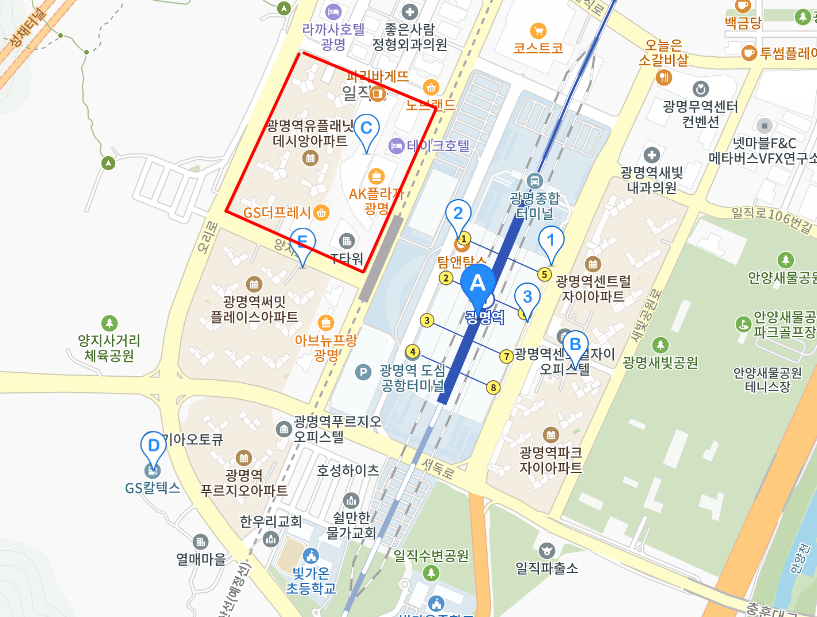
Task: Tap the 테이크호텔 lodging icon
Action: (x=396, y=146)
